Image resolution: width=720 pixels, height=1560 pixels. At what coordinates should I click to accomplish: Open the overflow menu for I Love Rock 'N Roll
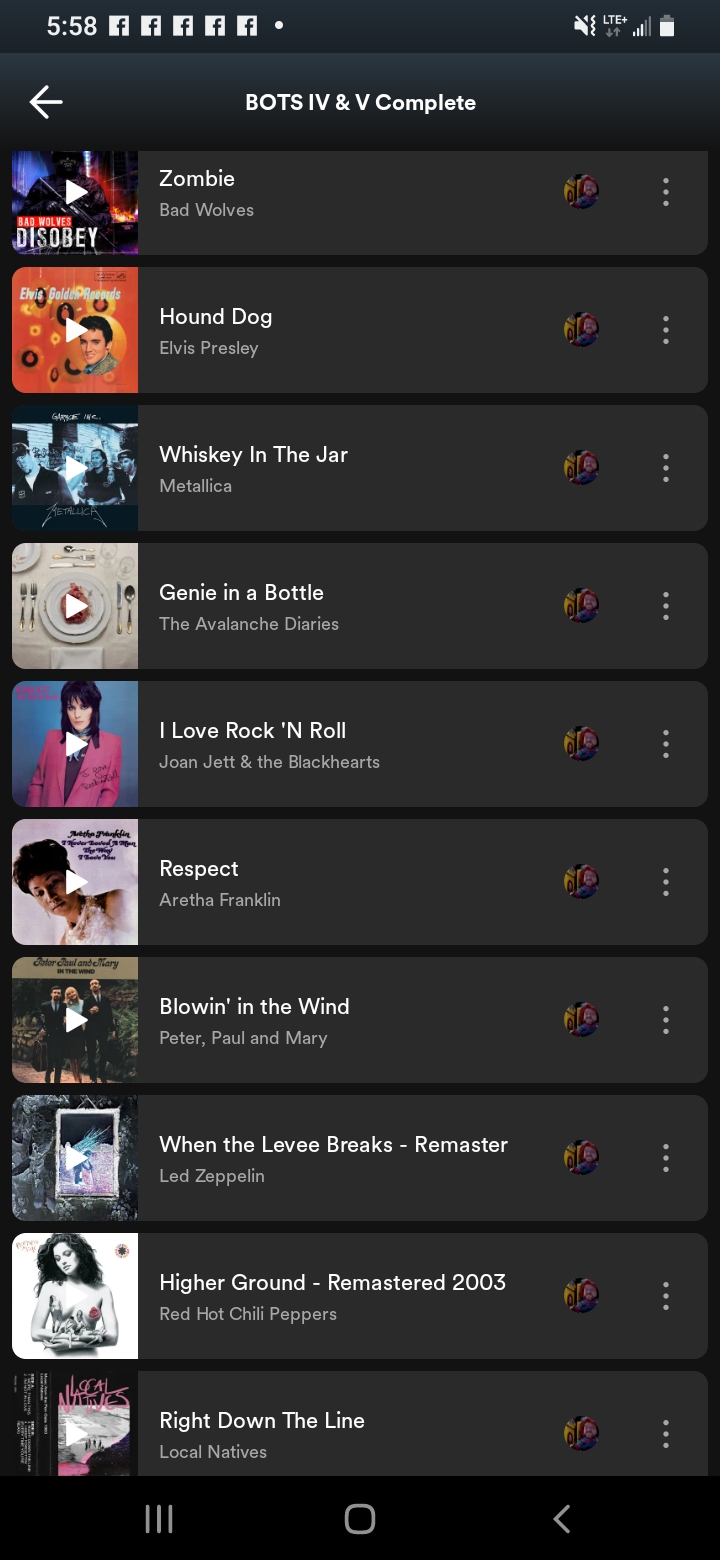point(665,744)
